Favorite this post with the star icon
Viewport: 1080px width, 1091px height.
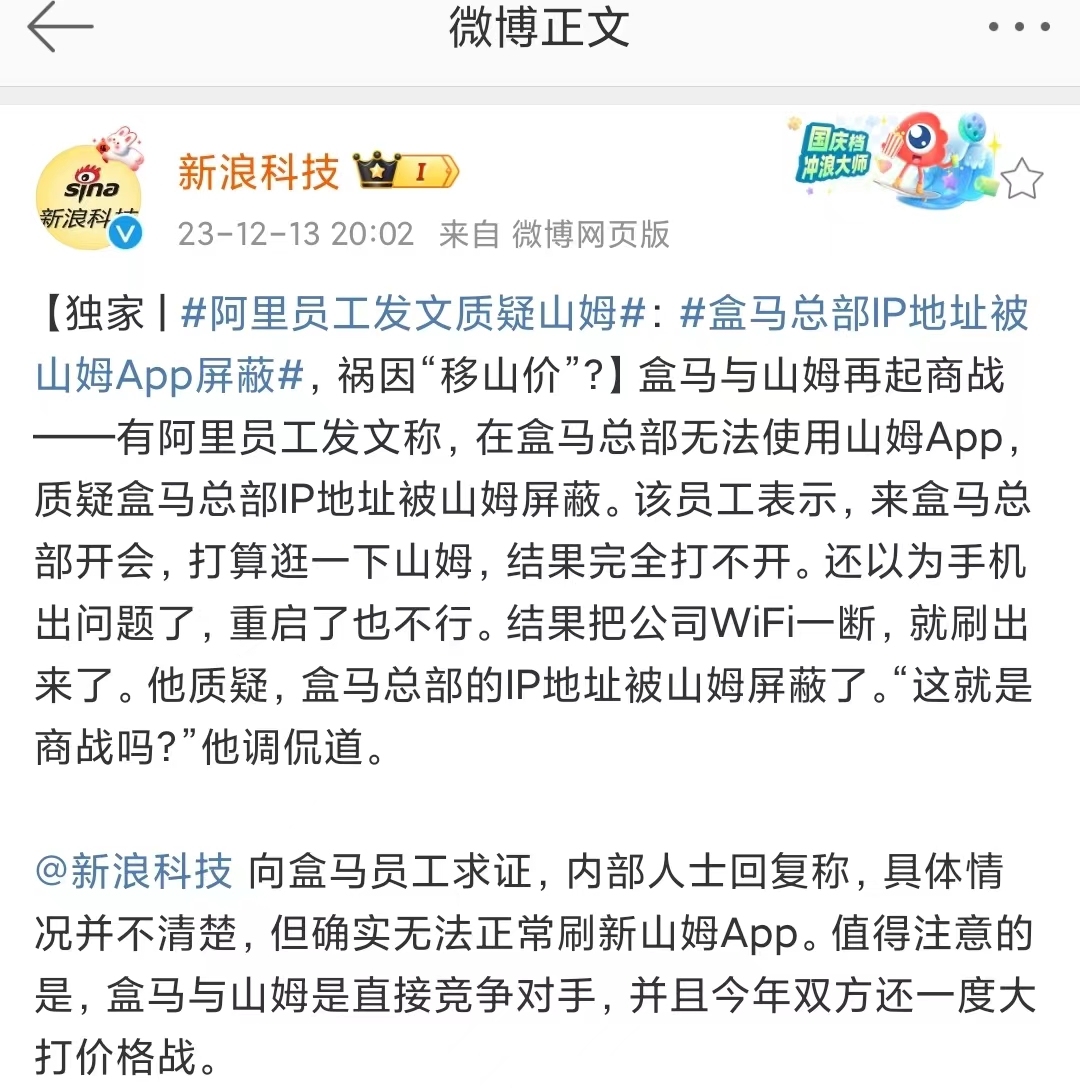(x=1020, y=180)
